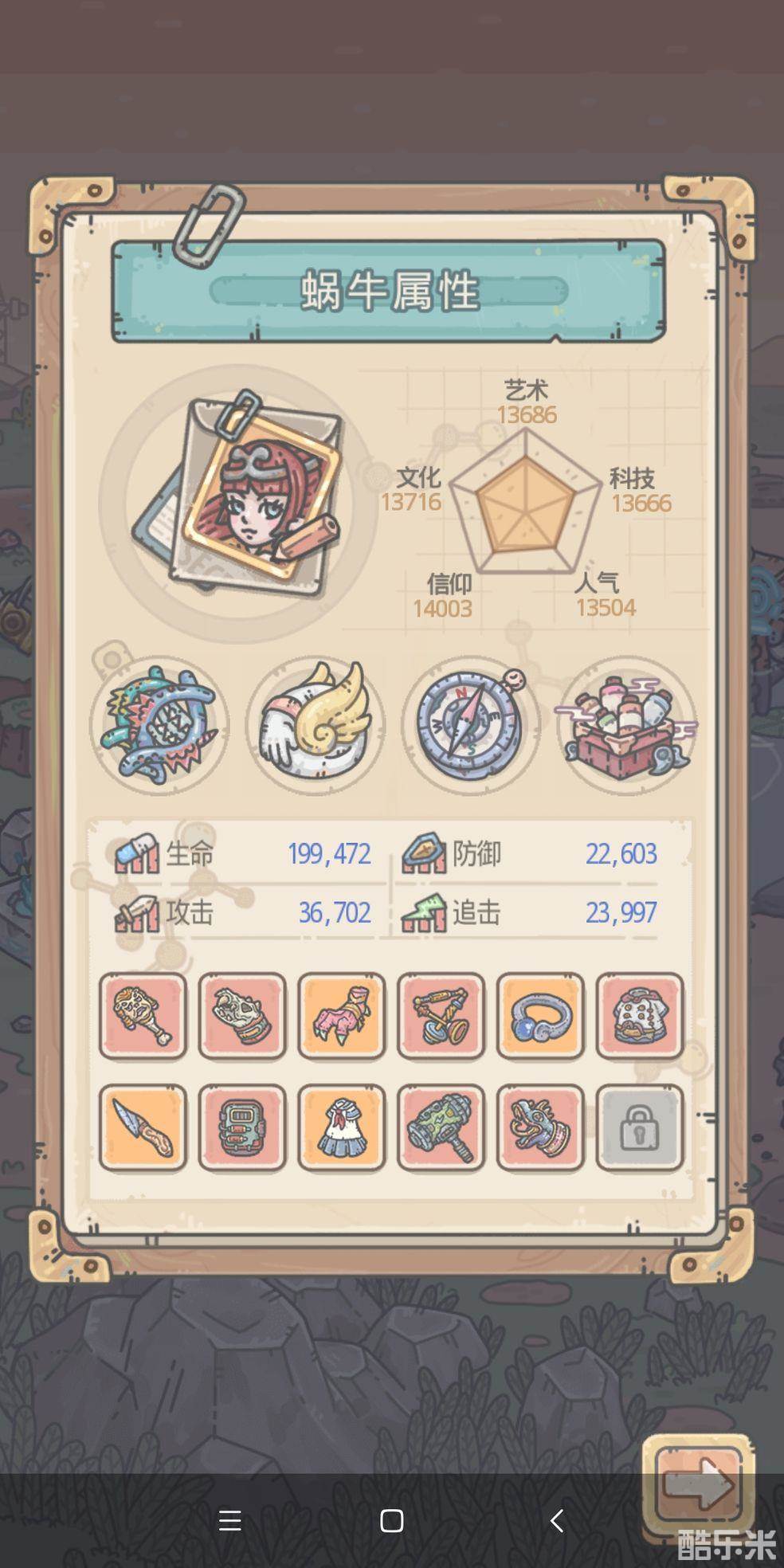Select the green hammer equipment slot
This screenshot has width=784, height=1568.
pyautogui.click(x=441, y=1127)
